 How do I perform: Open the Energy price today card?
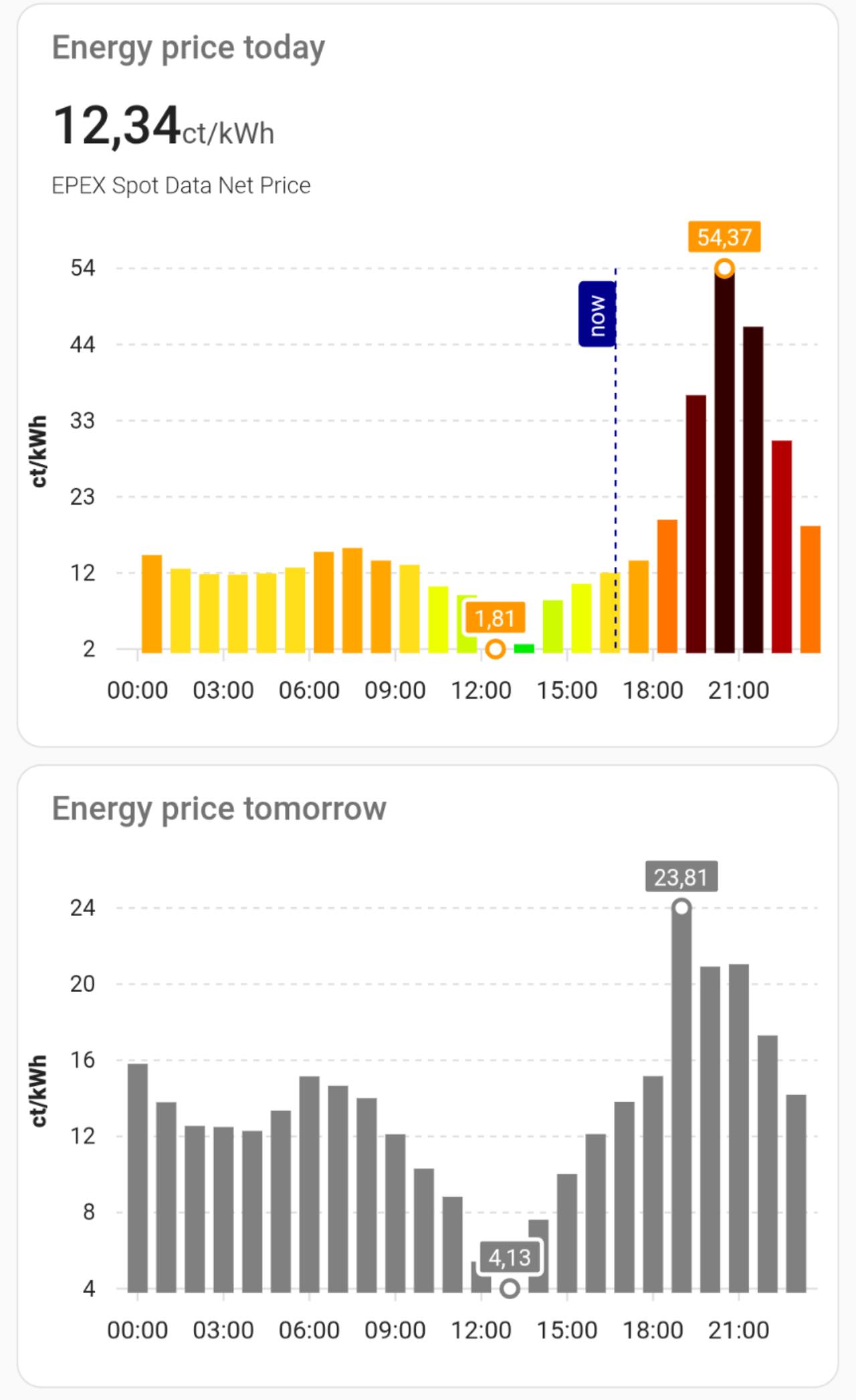(189, 48)
